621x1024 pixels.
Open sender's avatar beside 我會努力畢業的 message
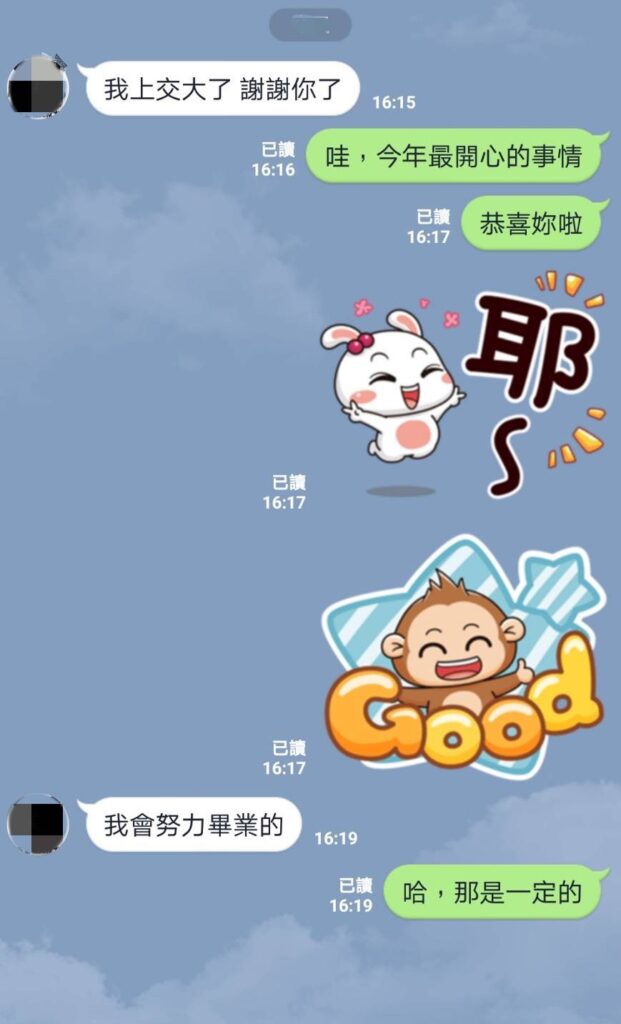point(38,824)
